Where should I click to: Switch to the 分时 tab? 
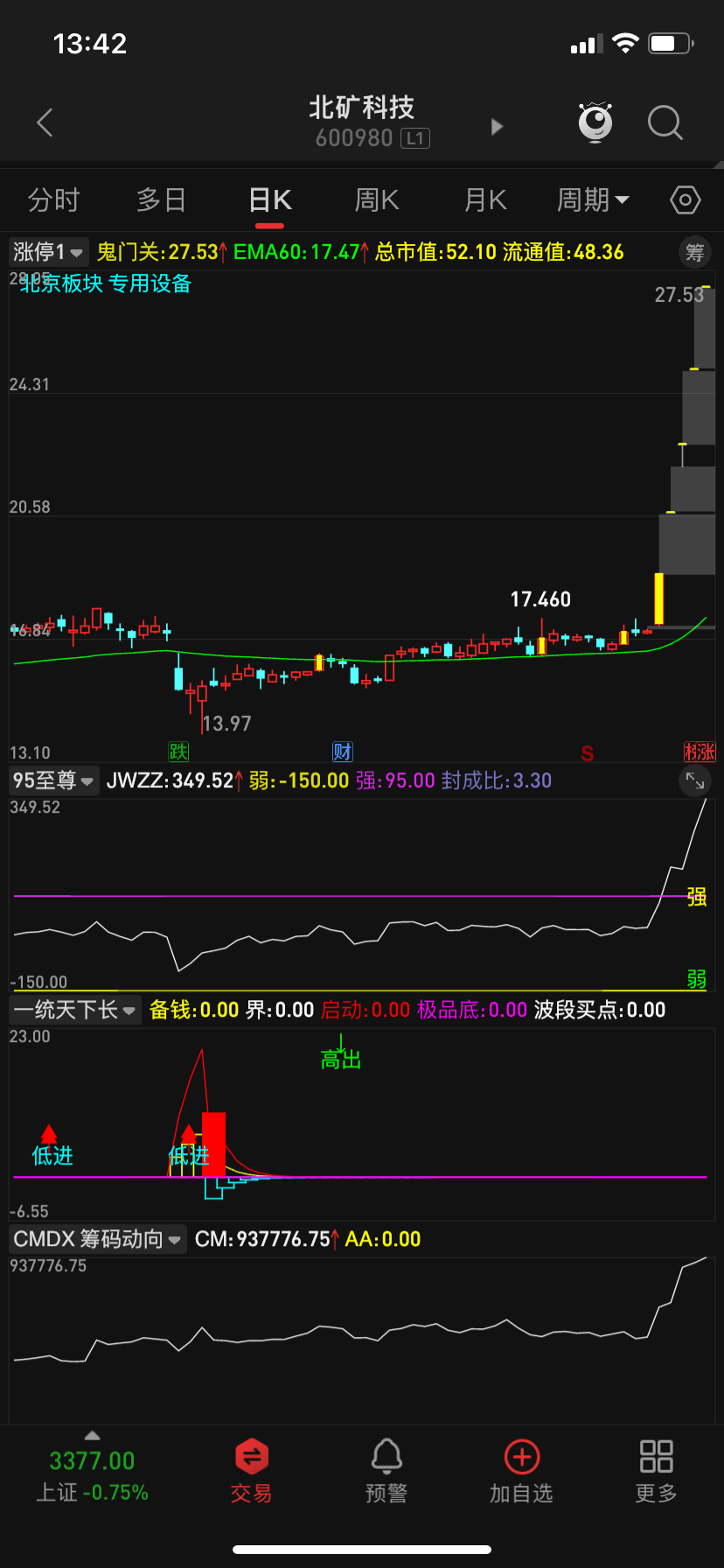click(53, 200)
